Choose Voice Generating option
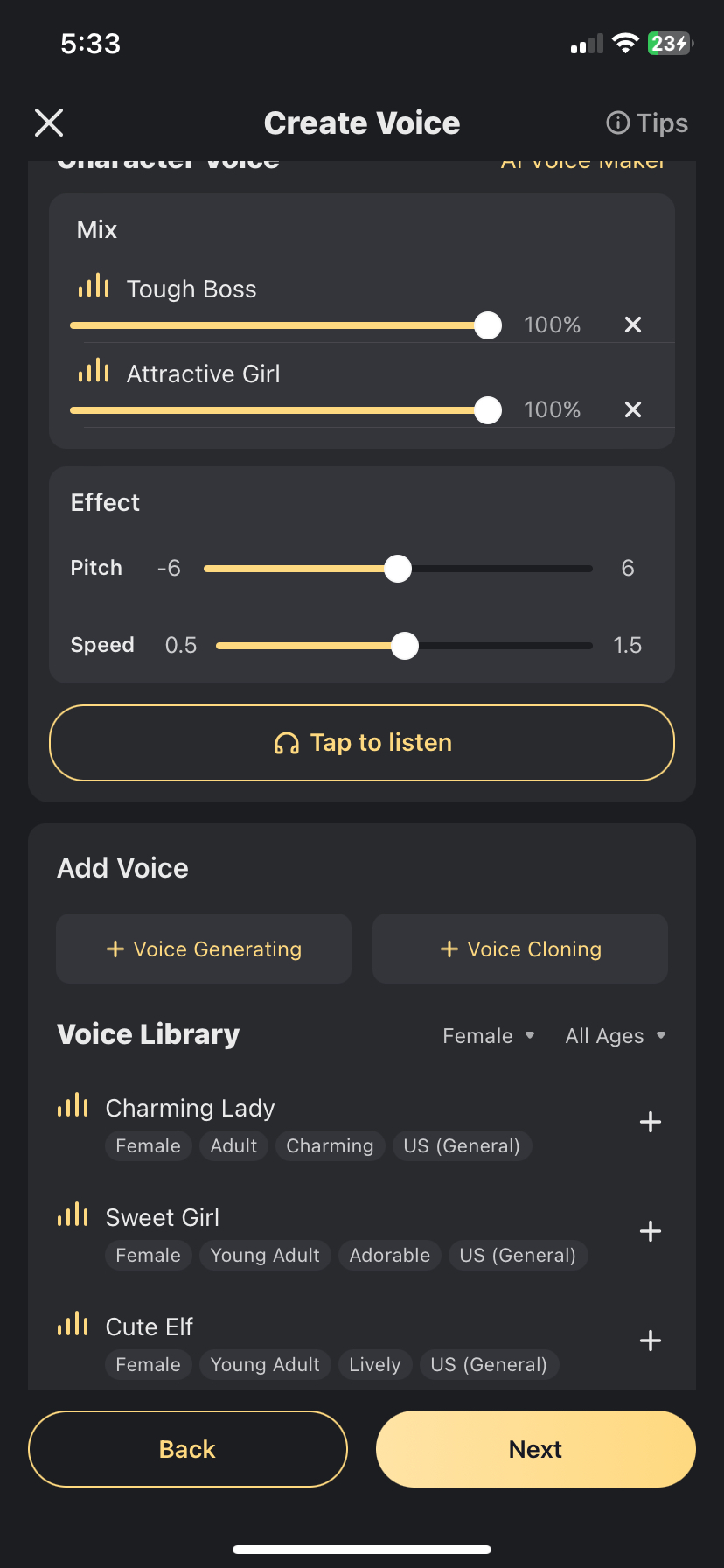 204,948
